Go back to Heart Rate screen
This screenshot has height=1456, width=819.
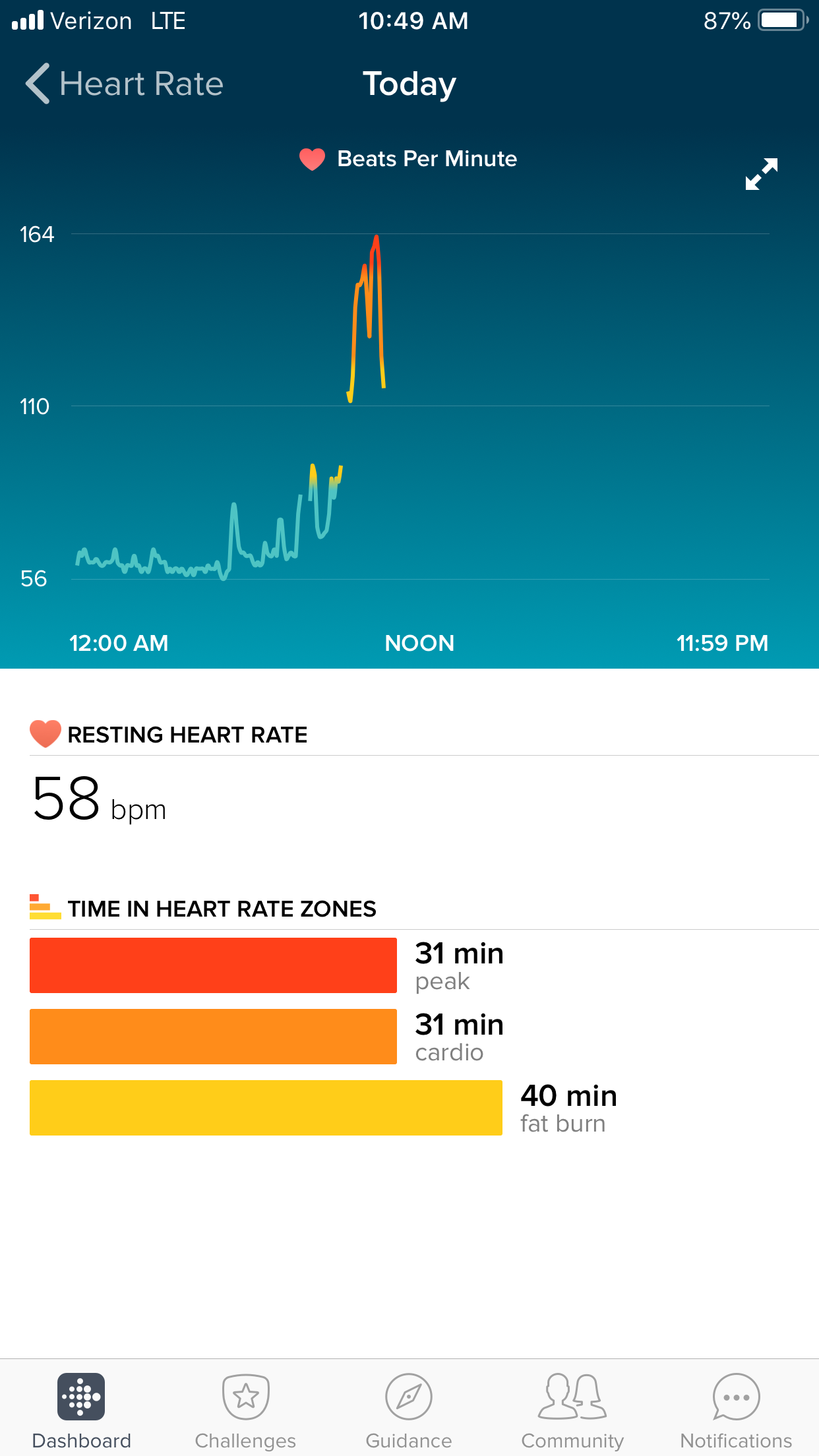[124, 84]
